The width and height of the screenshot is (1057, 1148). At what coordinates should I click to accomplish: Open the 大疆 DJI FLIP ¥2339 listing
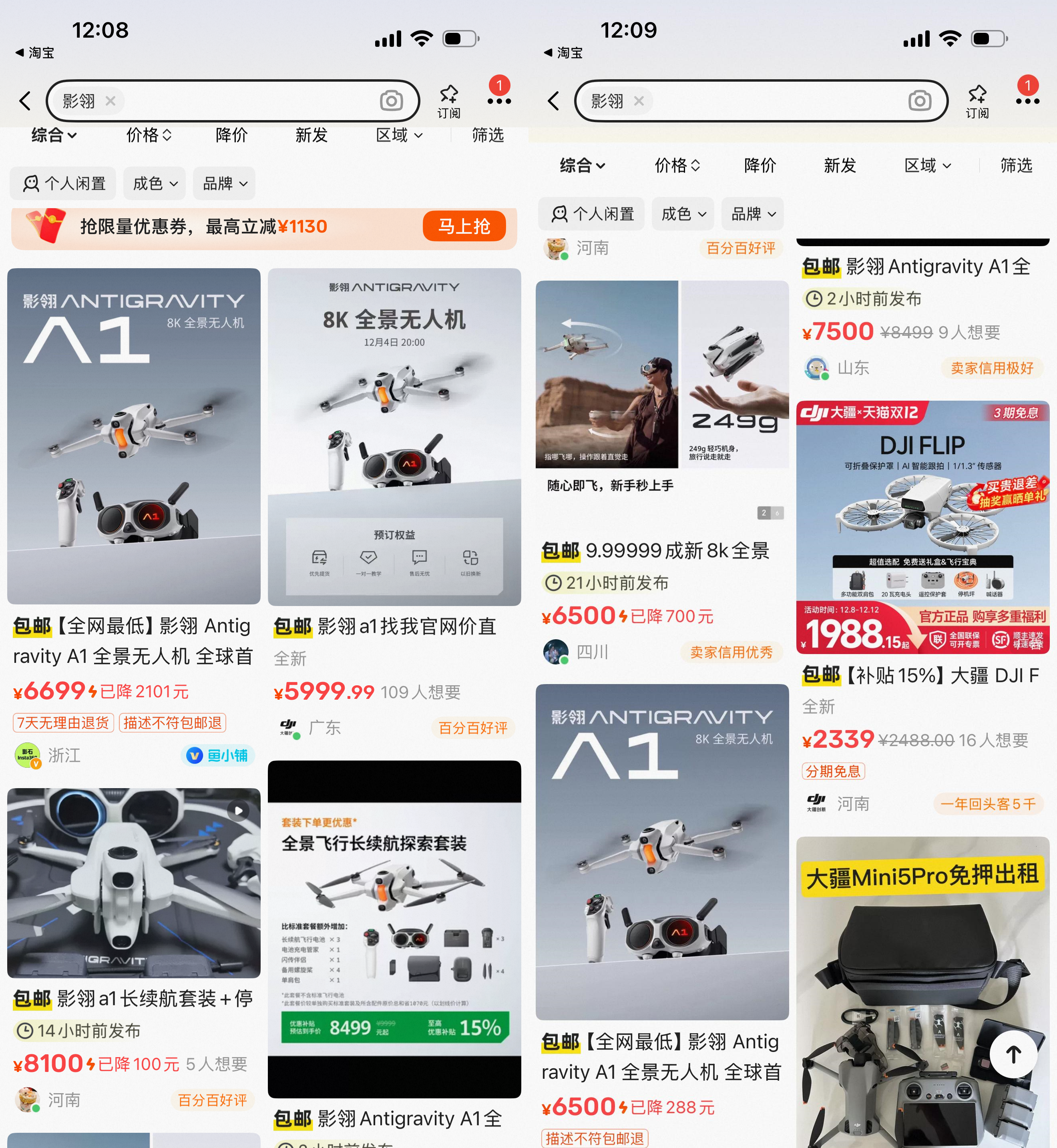922,527
